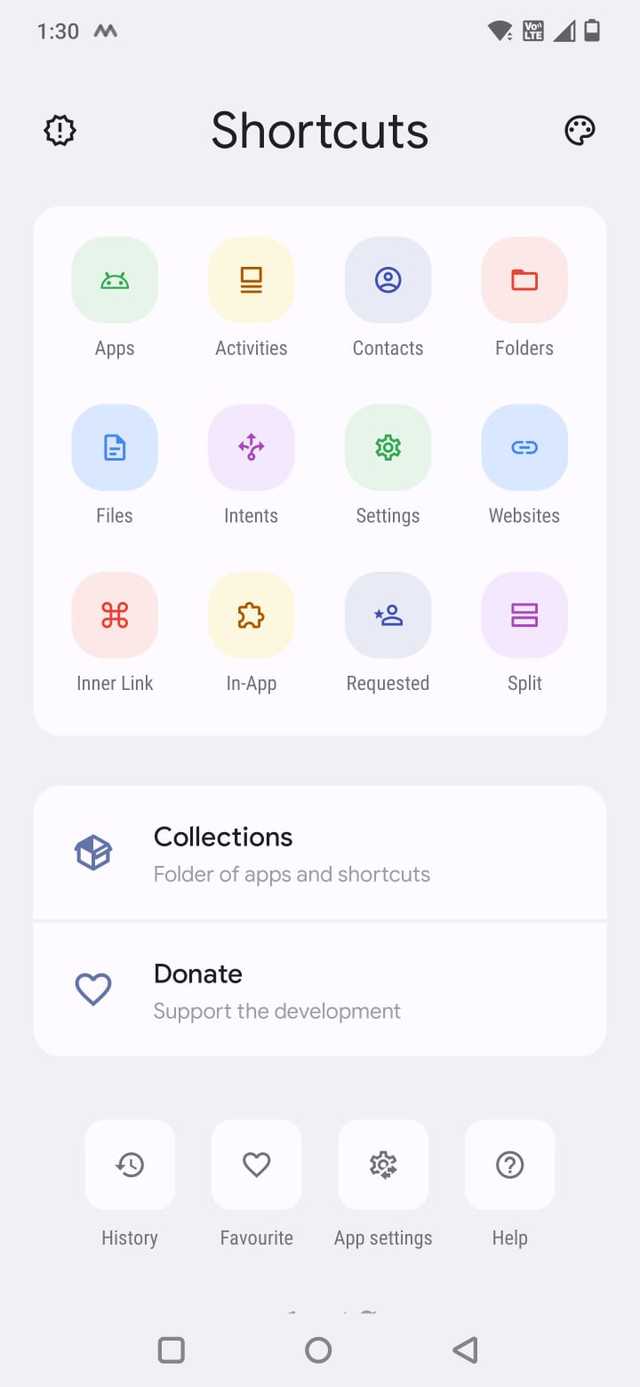This screenshot has height=1387, width=640.
Task: Open the Websites shortcut option
Action: pyautogui.click(x=524, y=448)
